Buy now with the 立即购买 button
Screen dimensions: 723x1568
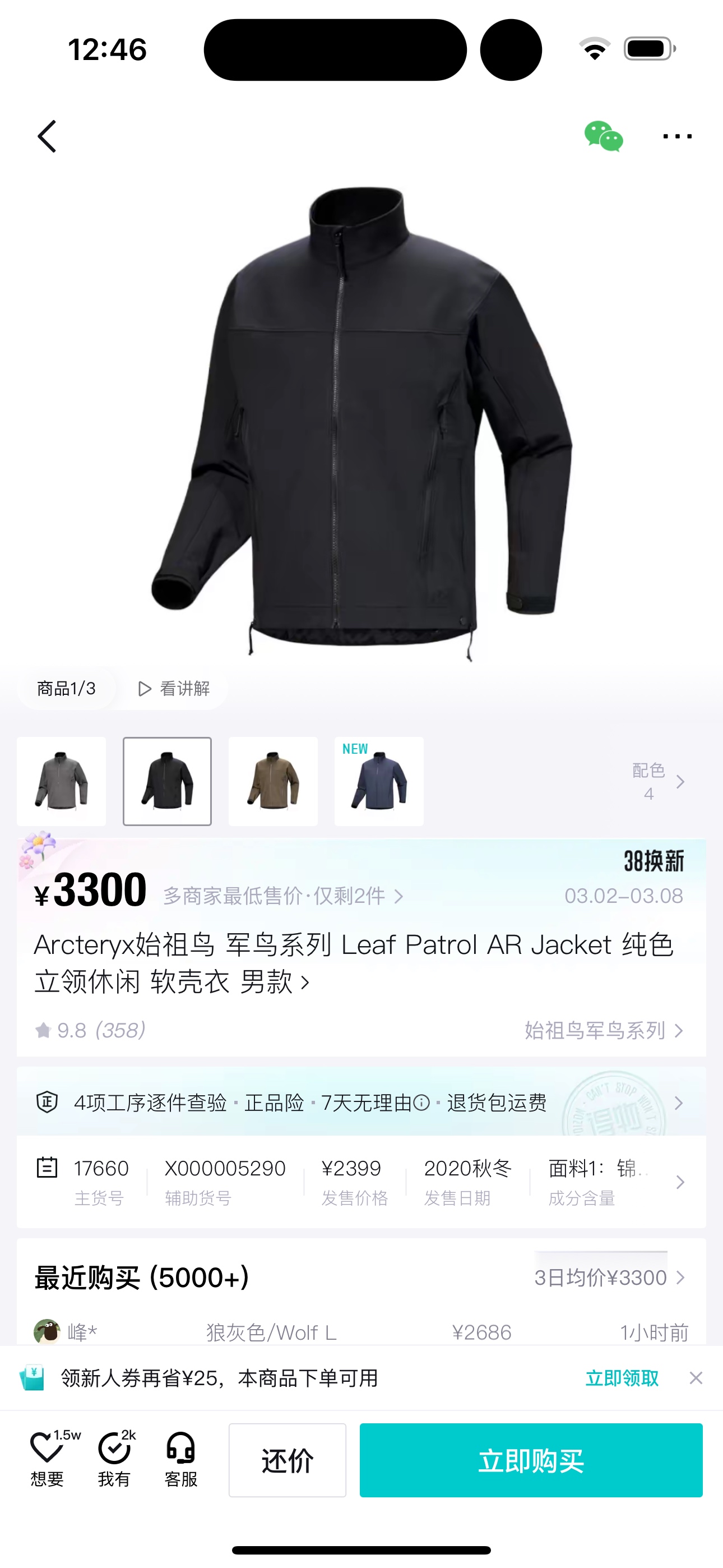tap(531, 1460)
